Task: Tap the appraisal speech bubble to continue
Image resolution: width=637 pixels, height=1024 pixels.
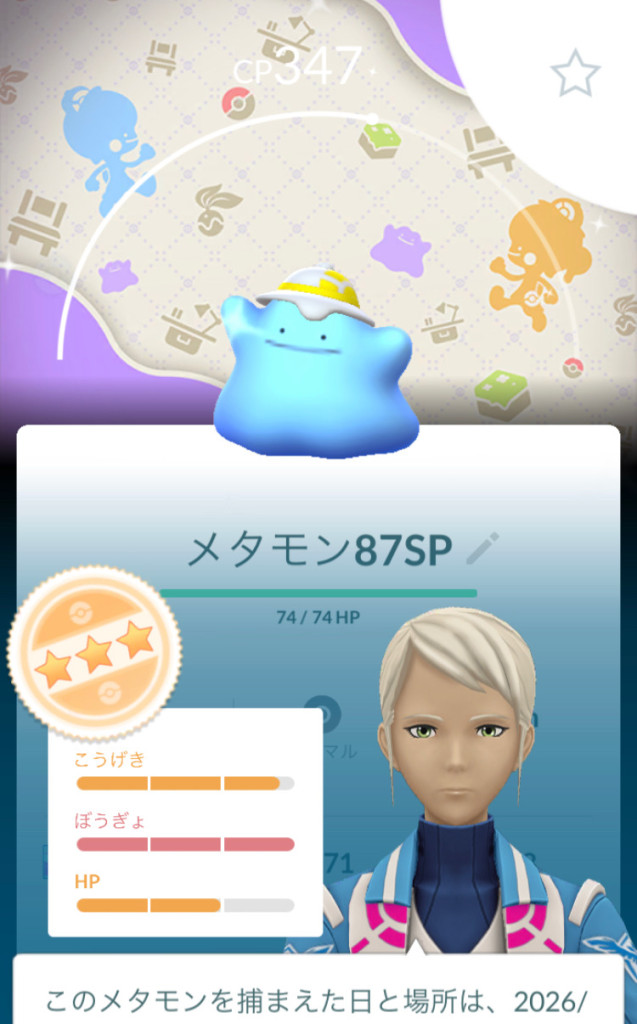Action: [x=318, y=989]
